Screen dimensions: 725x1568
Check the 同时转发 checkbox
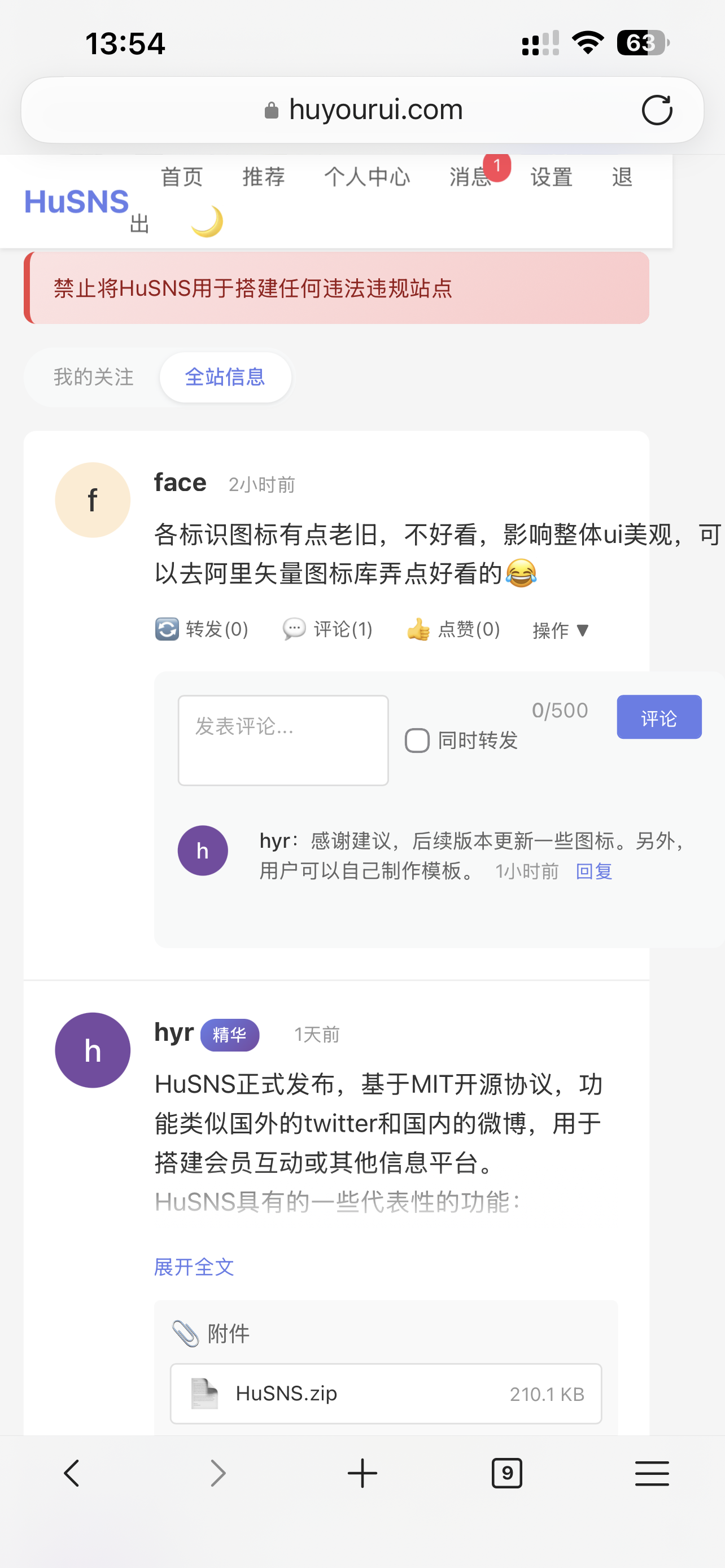click(x=418, y=741)
